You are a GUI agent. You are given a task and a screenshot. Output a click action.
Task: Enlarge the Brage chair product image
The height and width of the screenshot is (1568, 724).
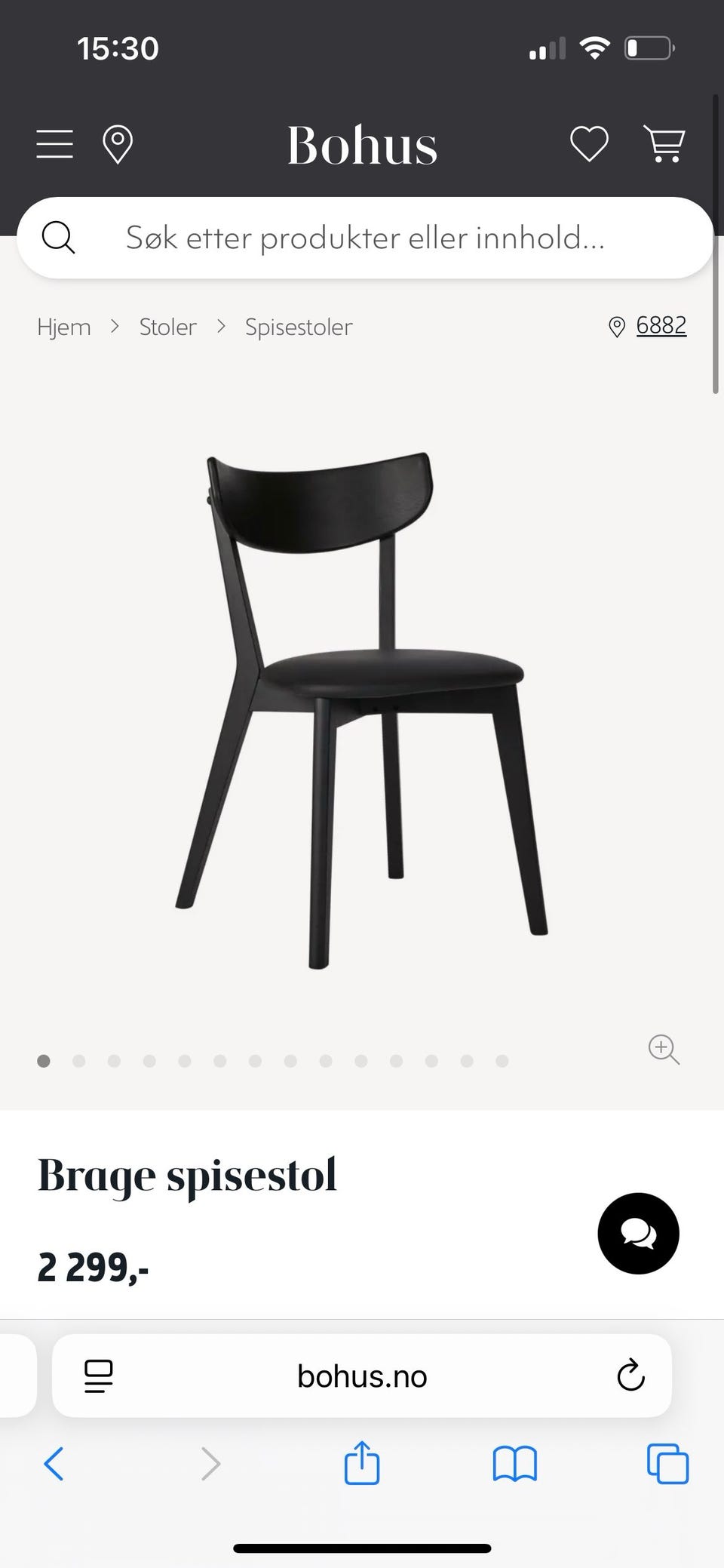pos(362,709)
